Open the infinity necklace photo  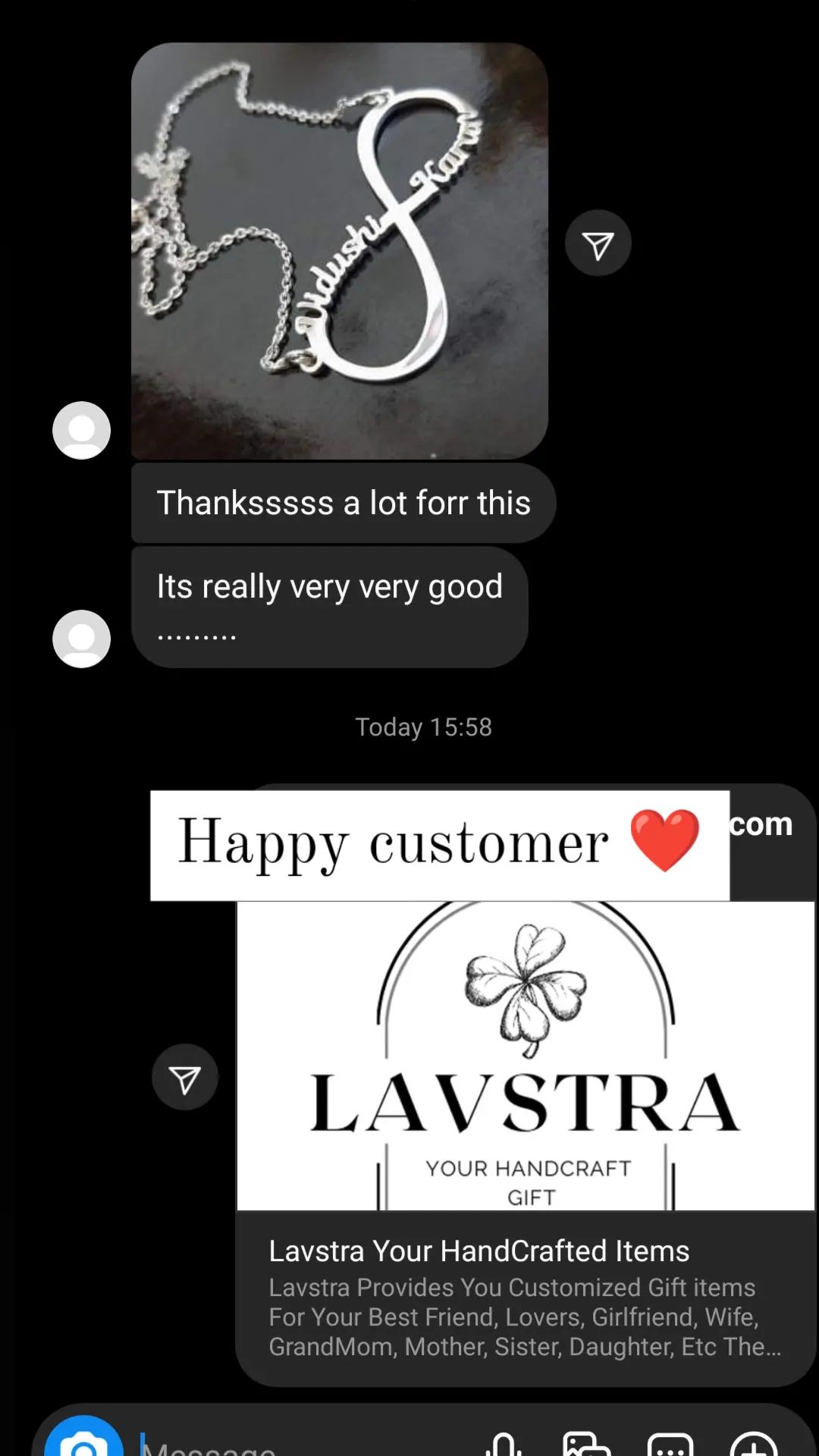(x=340, y=251)
